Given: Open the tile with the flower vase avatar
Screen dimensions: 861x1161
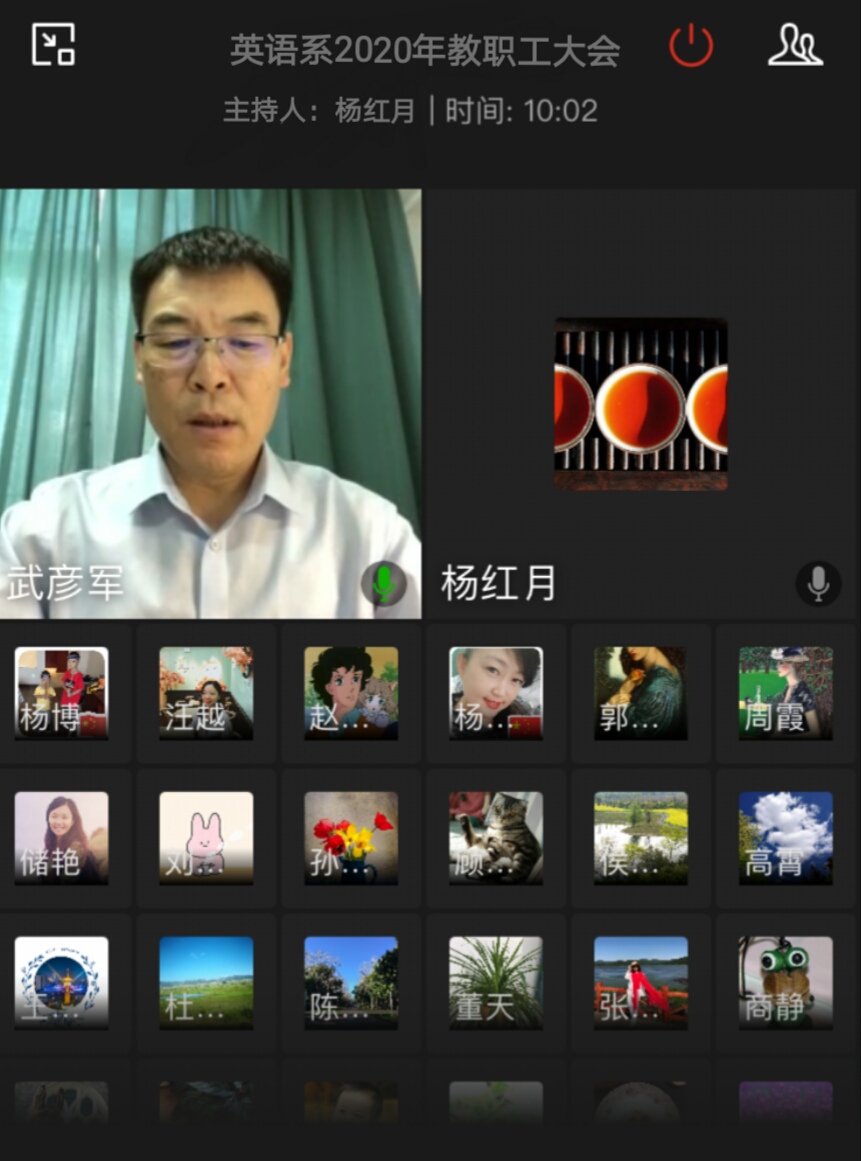Looking at the screenshot, I should coord(351,838).
